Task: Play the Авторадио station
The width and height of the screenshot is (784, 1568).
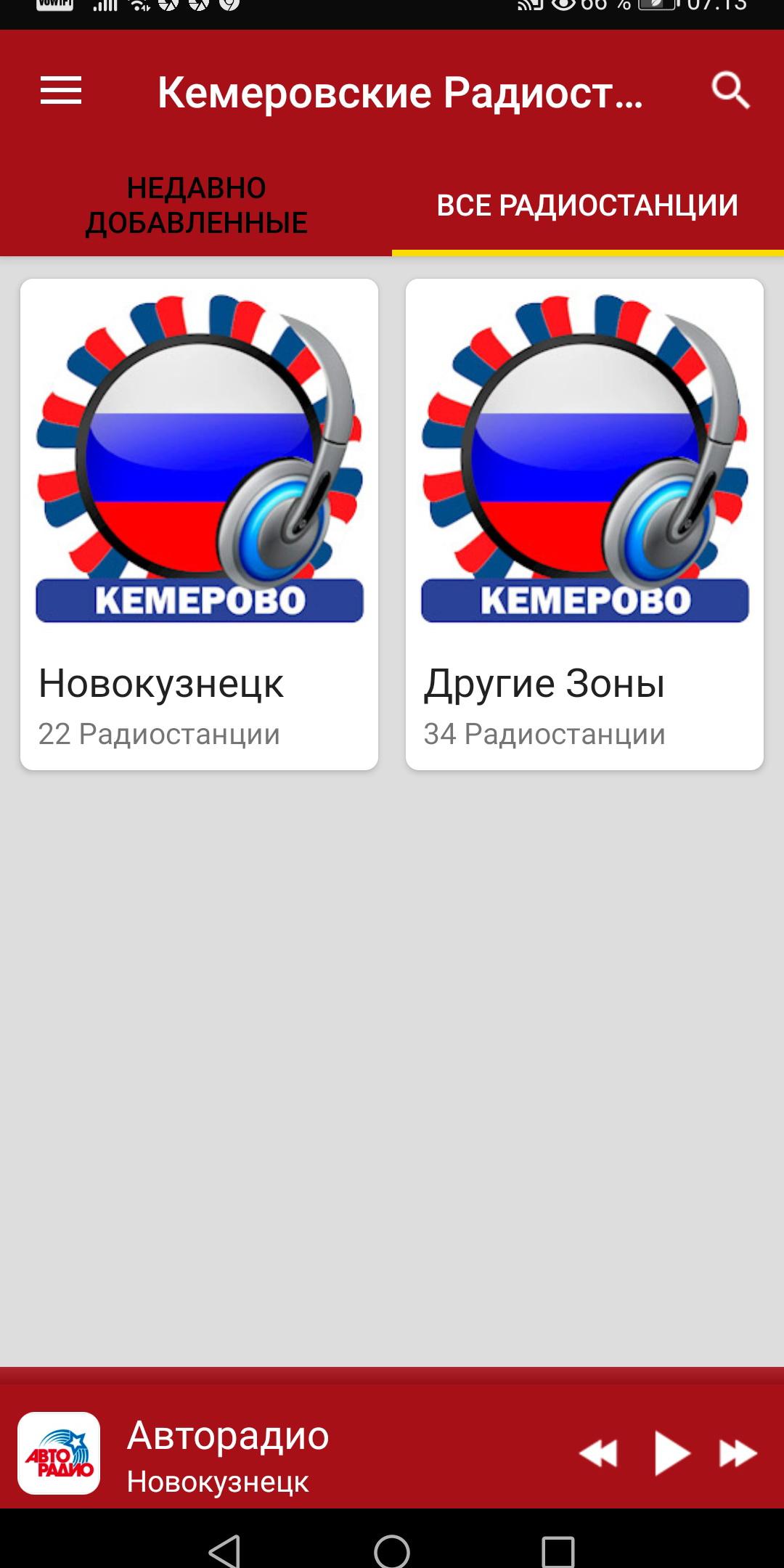Action: coord(671,1453)
